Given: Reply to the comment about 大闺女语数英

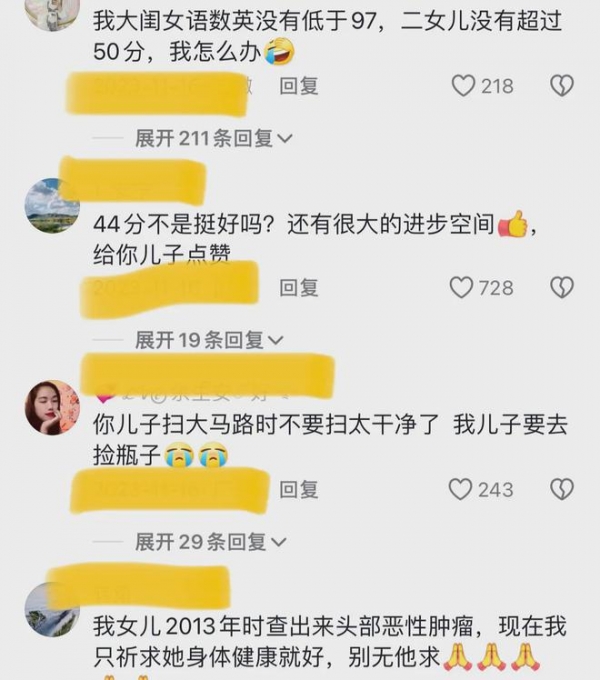Looking at the screenshot, I should coord(298,87).
